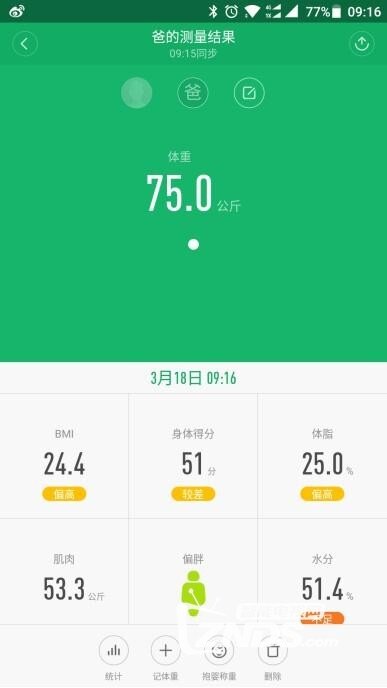Image resolution: width=387 pixels, height=688 pixels.
Task: Open the 肌肉 53.3 公斤 card
Action: coord(64,571)
